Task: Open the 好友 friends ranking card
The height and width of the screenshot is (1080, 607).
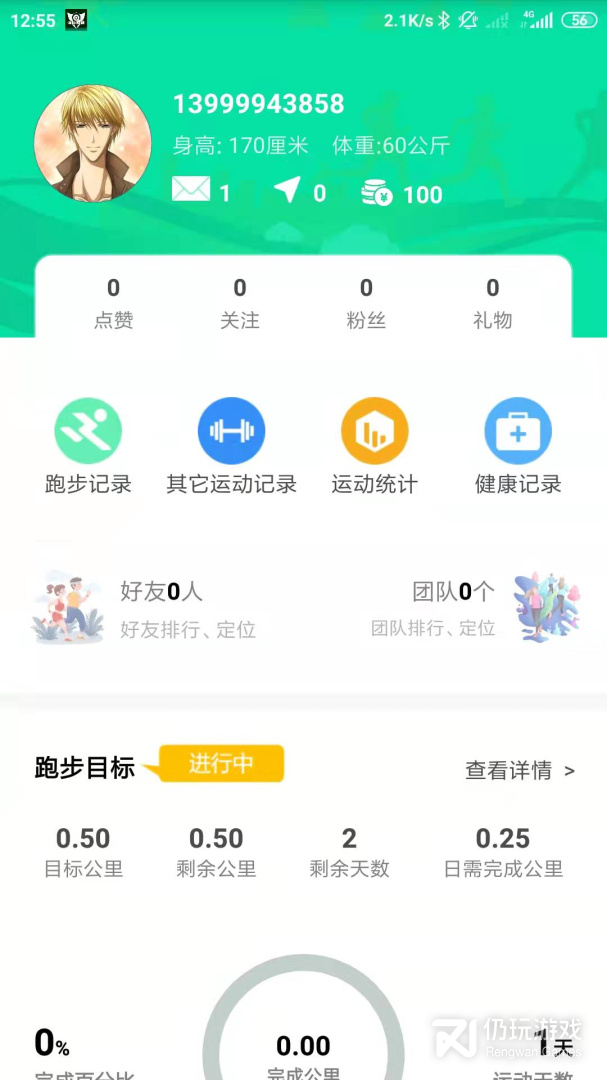Action: (145, 608)
